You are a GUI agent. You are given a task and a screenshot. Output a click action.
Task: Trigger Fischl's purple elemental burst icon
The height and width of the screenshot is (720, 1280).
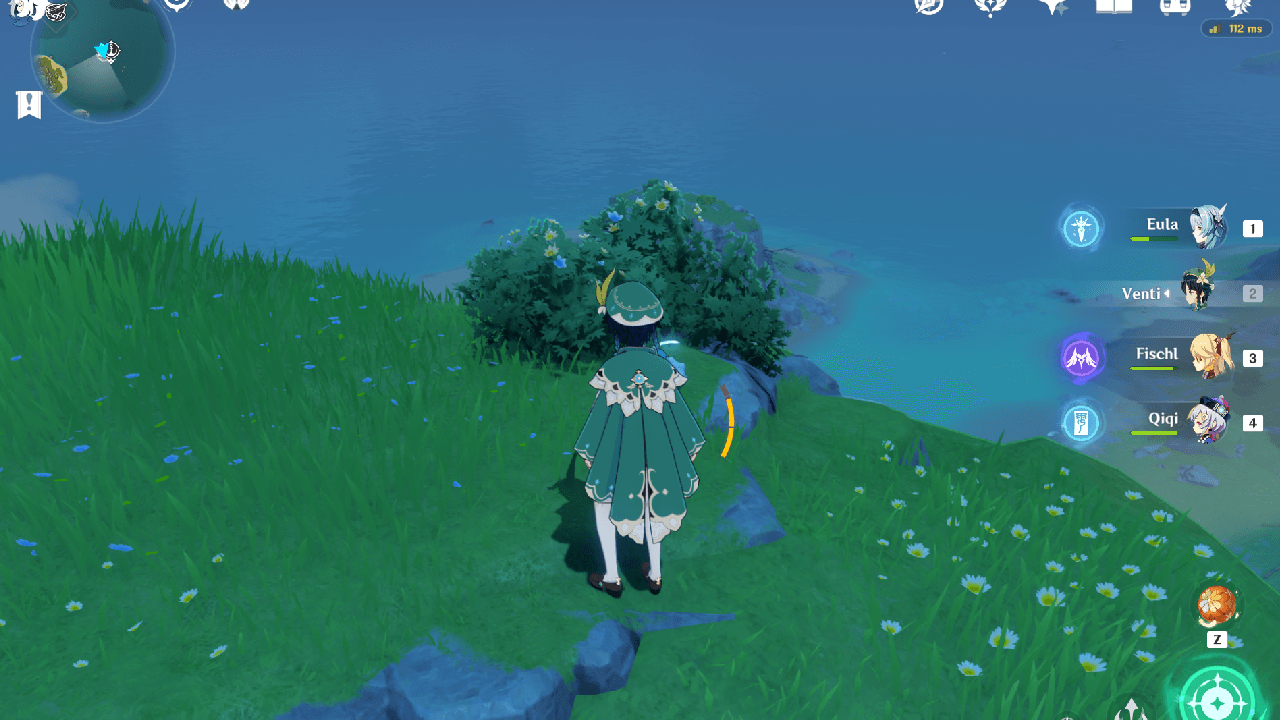tap(1082, 357)
